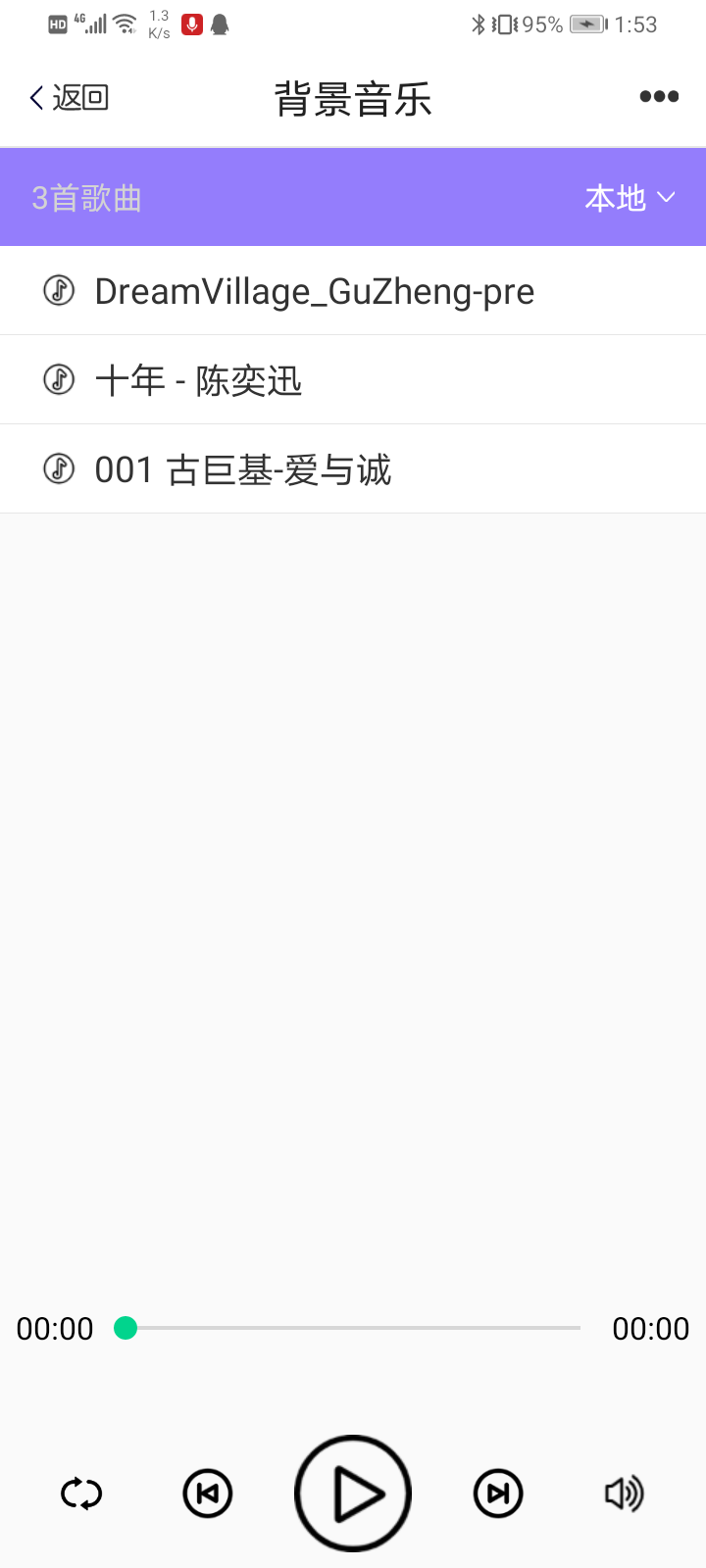Skip to the next track

[x=498, y=1494]
